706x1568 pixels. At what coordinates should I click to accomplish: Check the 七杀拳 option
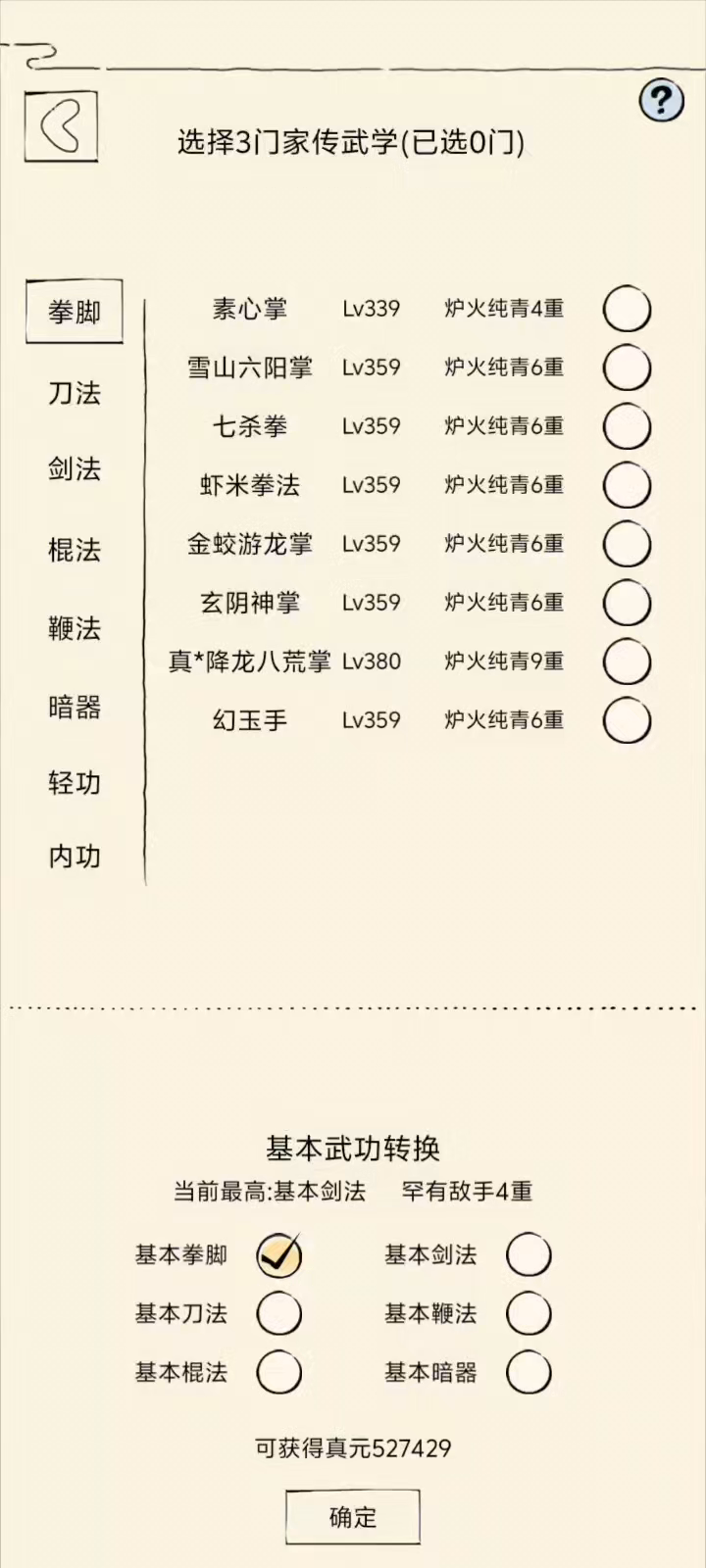(x=627, y=427)
